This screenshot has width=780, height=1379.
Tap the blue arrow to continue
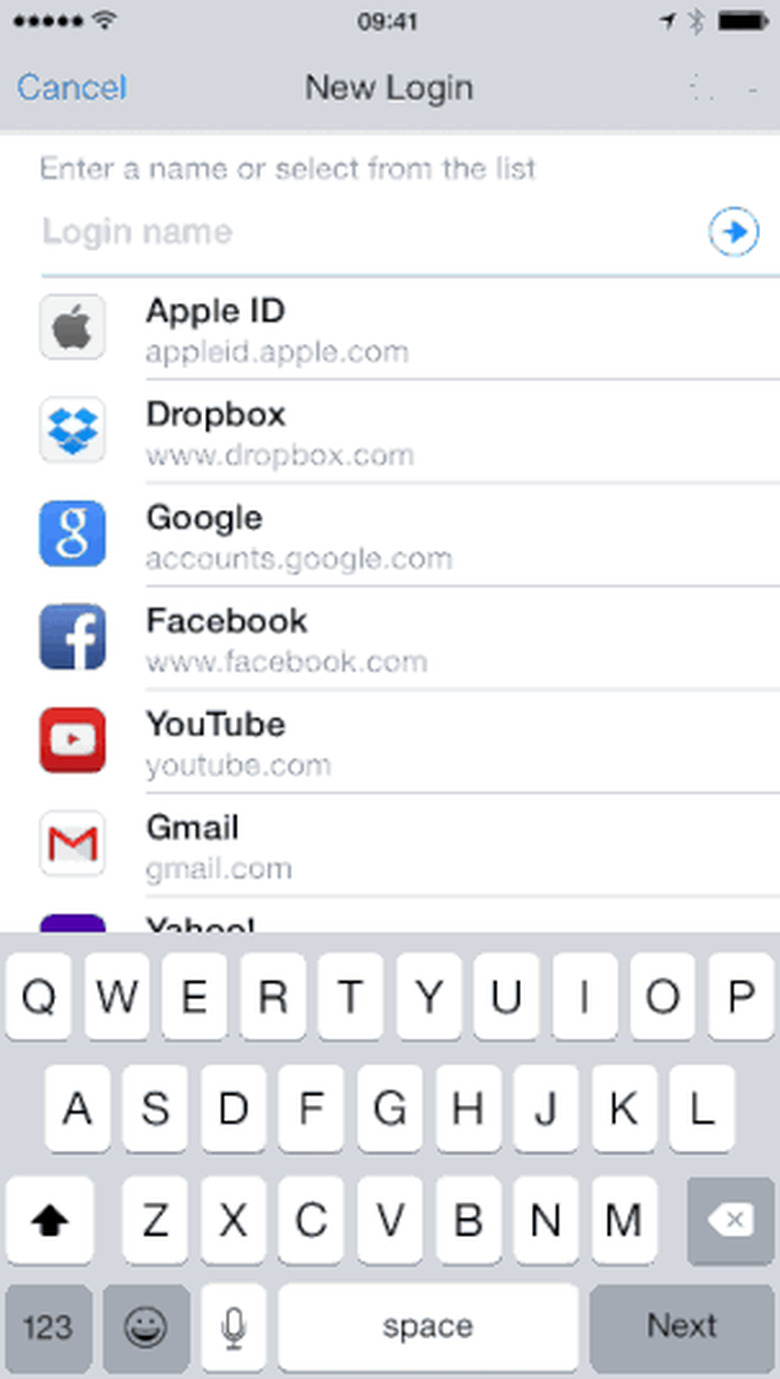click(734, 232)
